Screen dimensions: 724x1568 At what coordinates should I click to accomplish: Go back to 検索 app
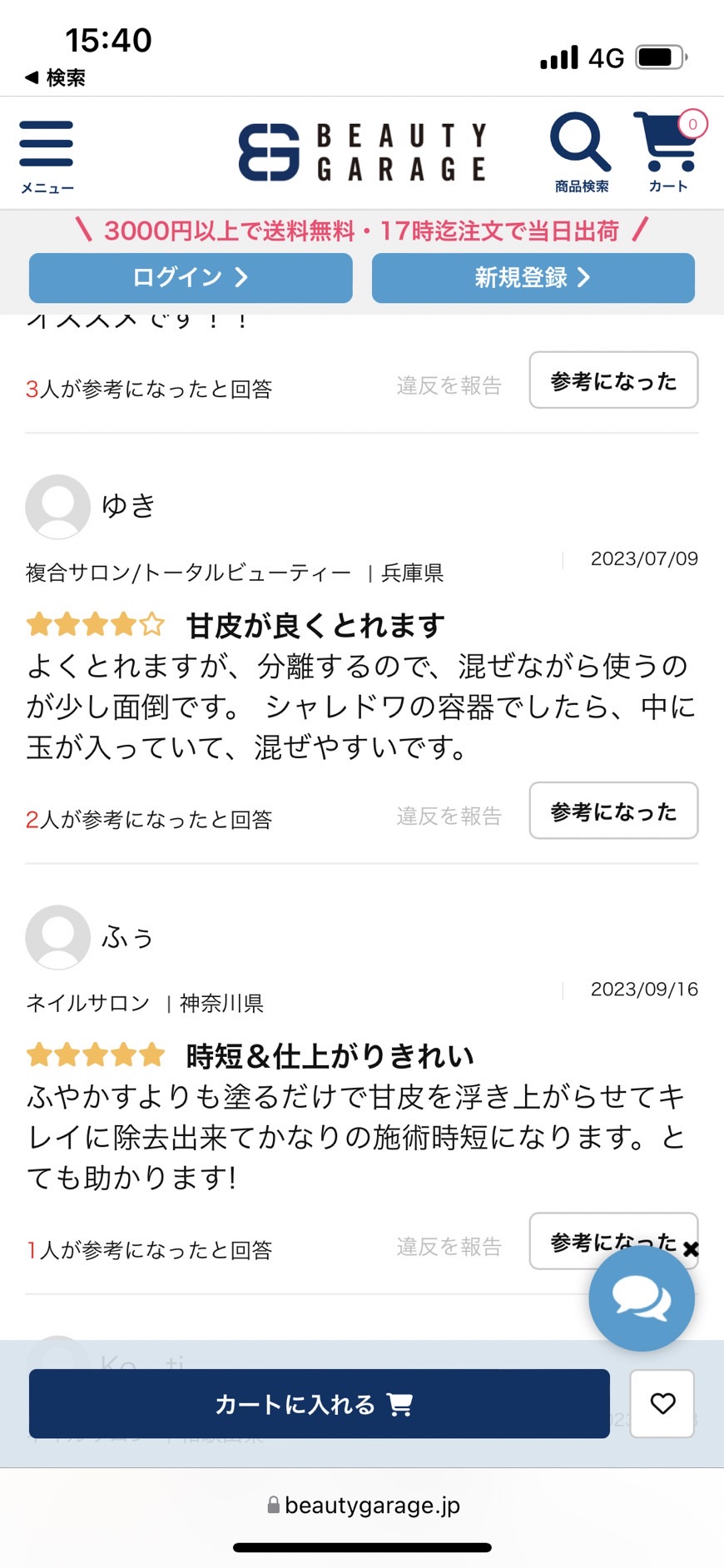click(55, 77)
